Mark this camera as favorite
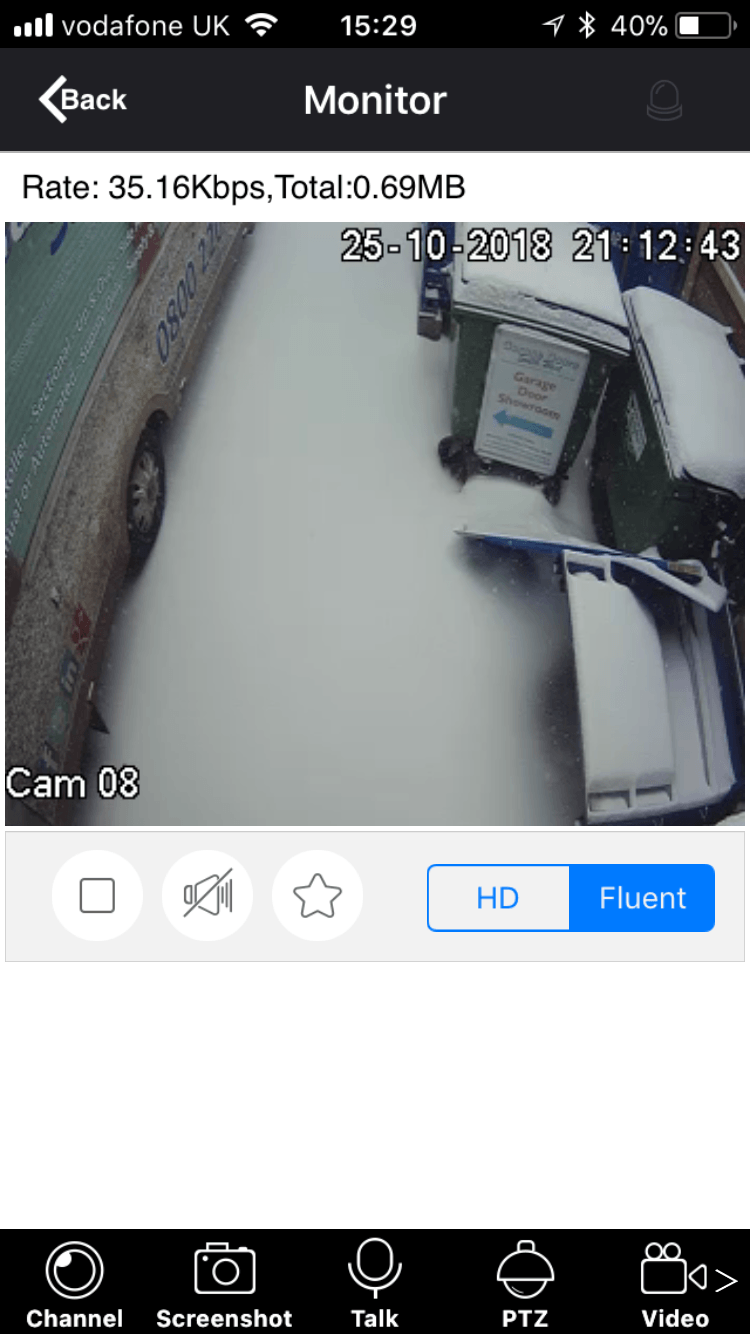This screenshot has height=1334, width=750. (317, 896)
